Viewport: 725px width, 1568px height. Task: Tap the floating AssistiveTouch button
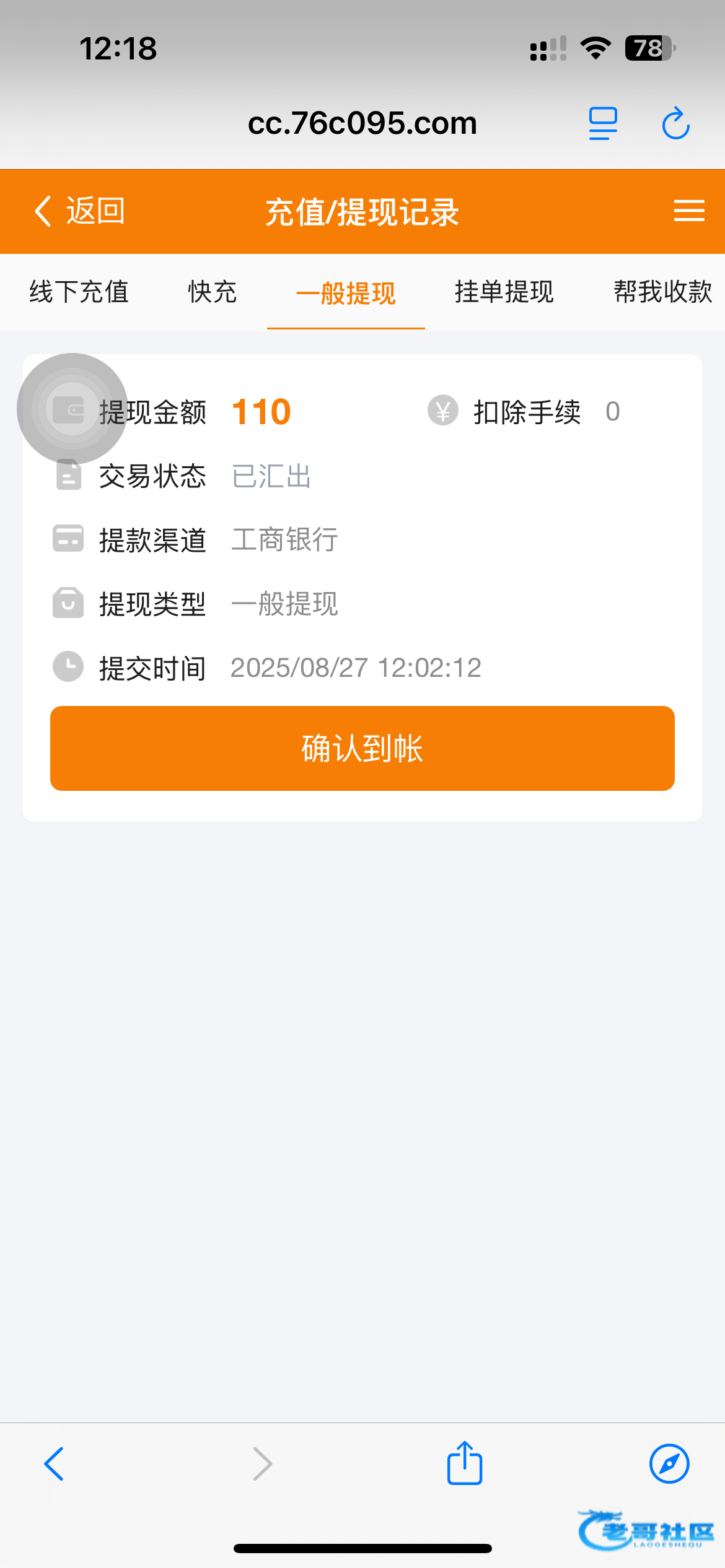[x=72, y=409]
